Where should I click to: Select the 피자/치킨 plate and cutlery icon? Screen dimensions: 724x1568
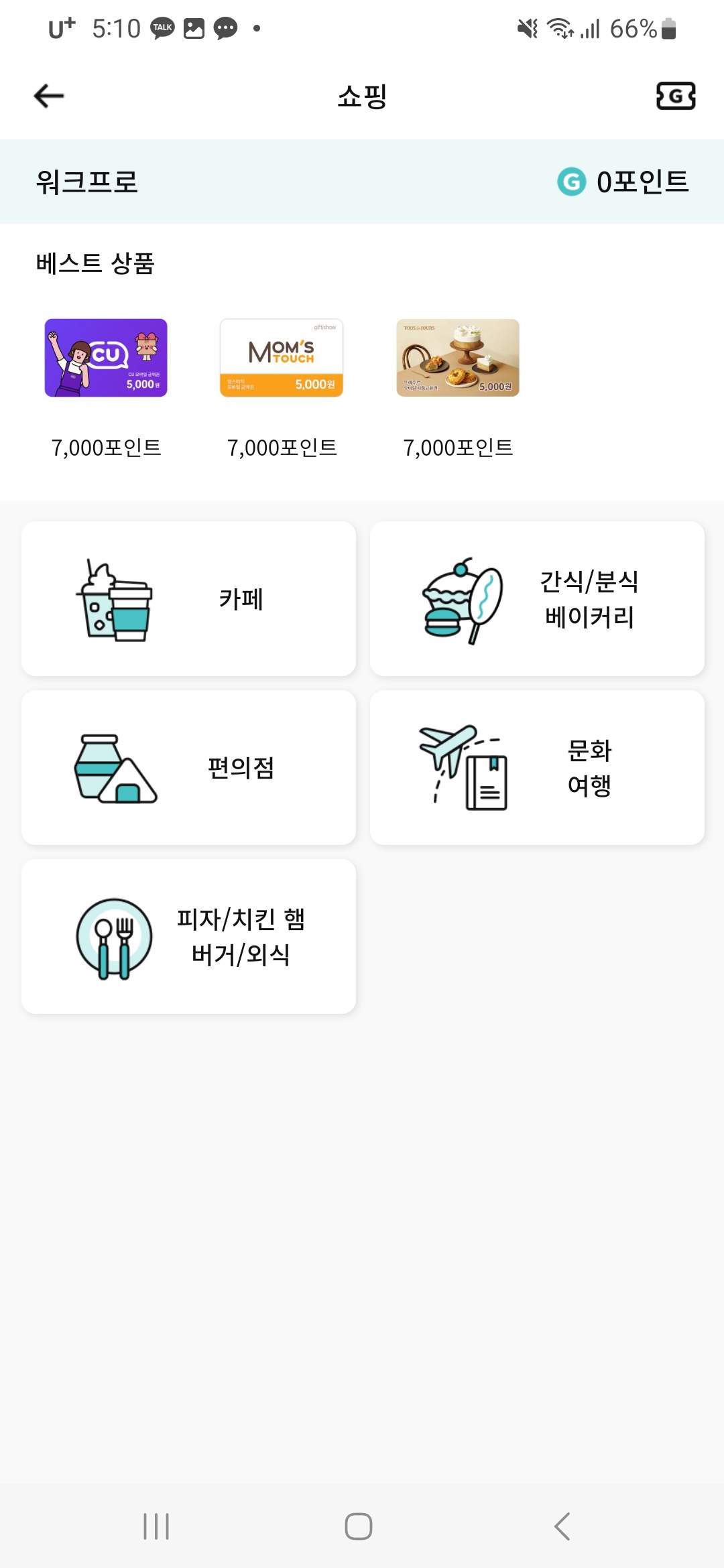click(115, 938)
